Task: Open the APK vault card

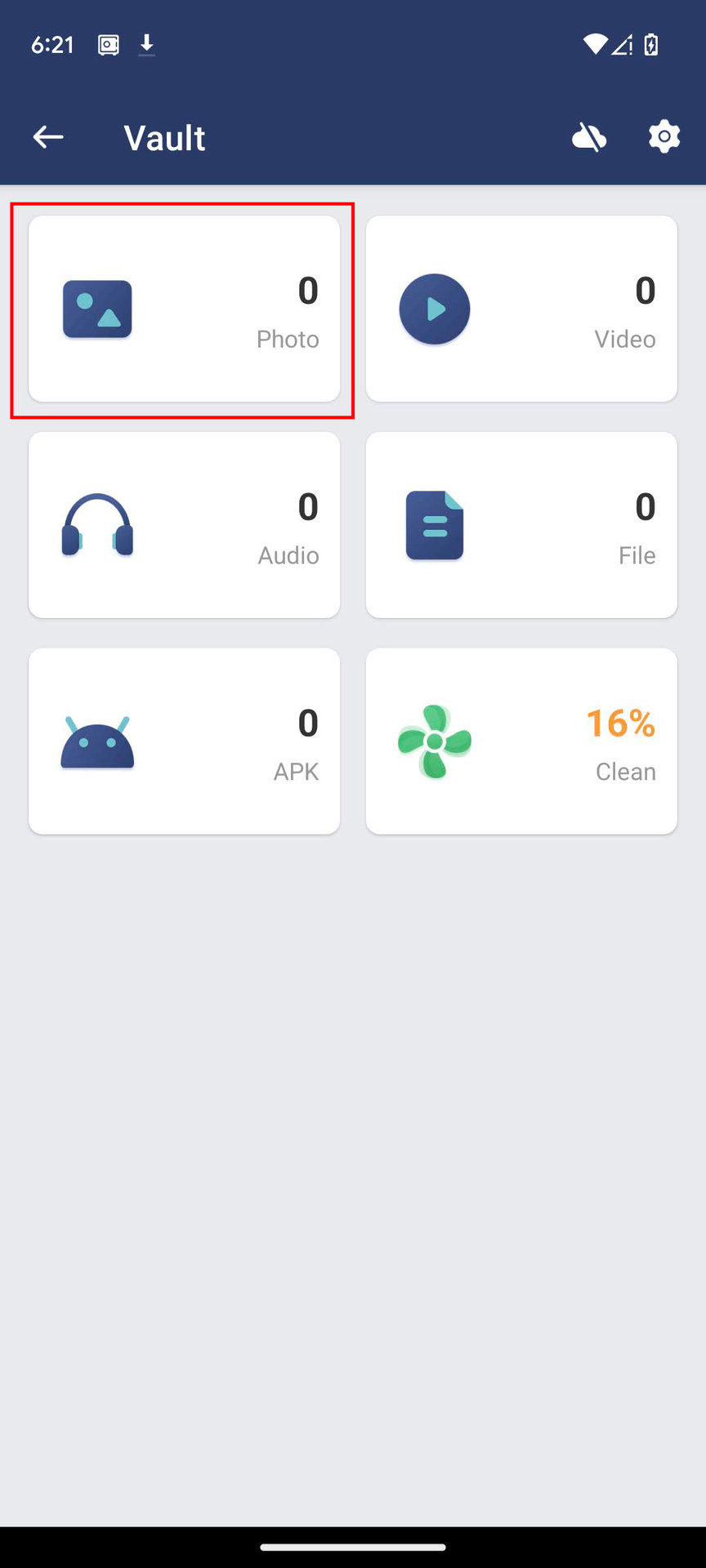Action: click(x=184, y=742)
